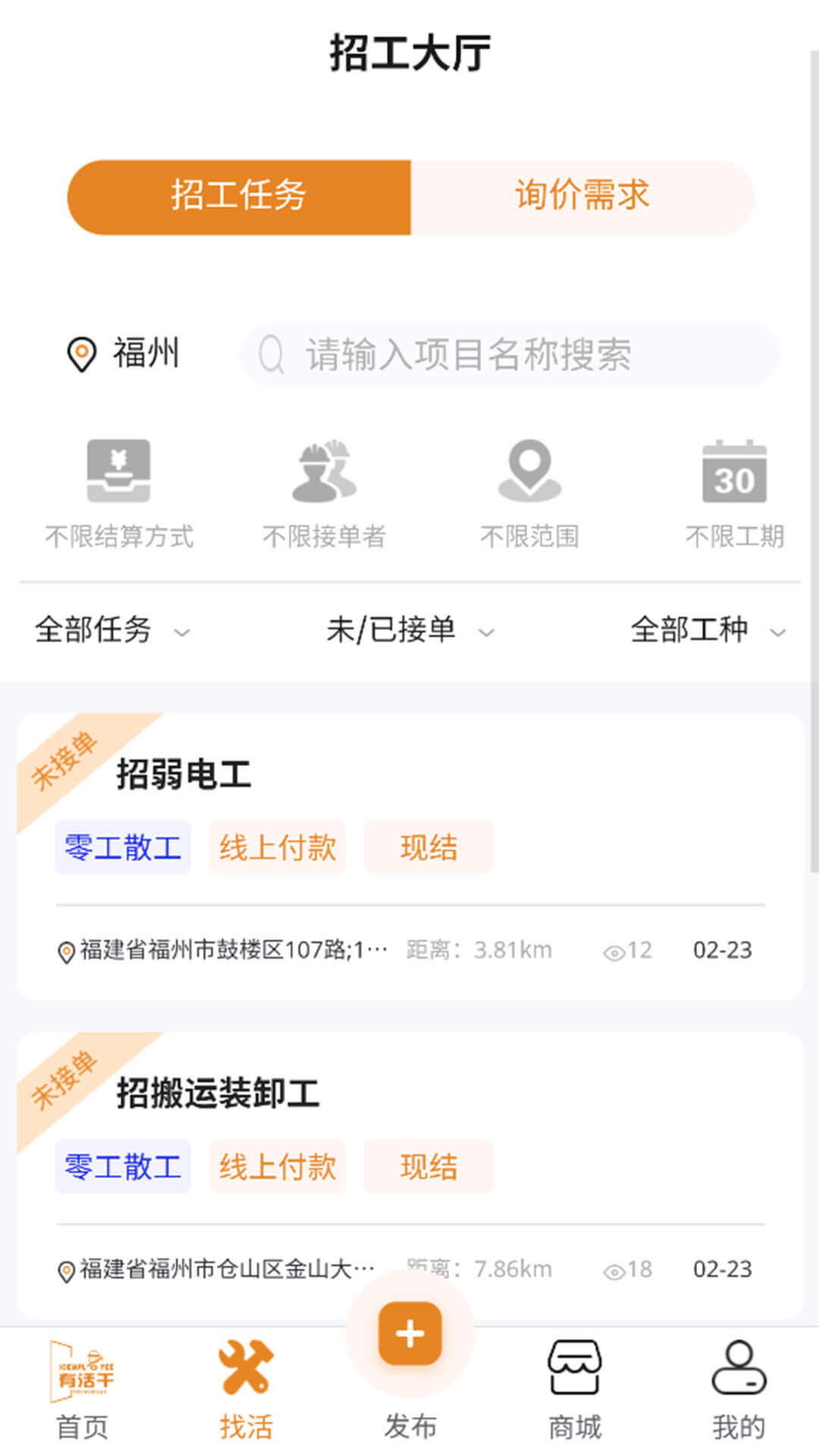The height and width of the screenshot is (1456, 819).
Task: Tap the project name search field
Action: 510,354
